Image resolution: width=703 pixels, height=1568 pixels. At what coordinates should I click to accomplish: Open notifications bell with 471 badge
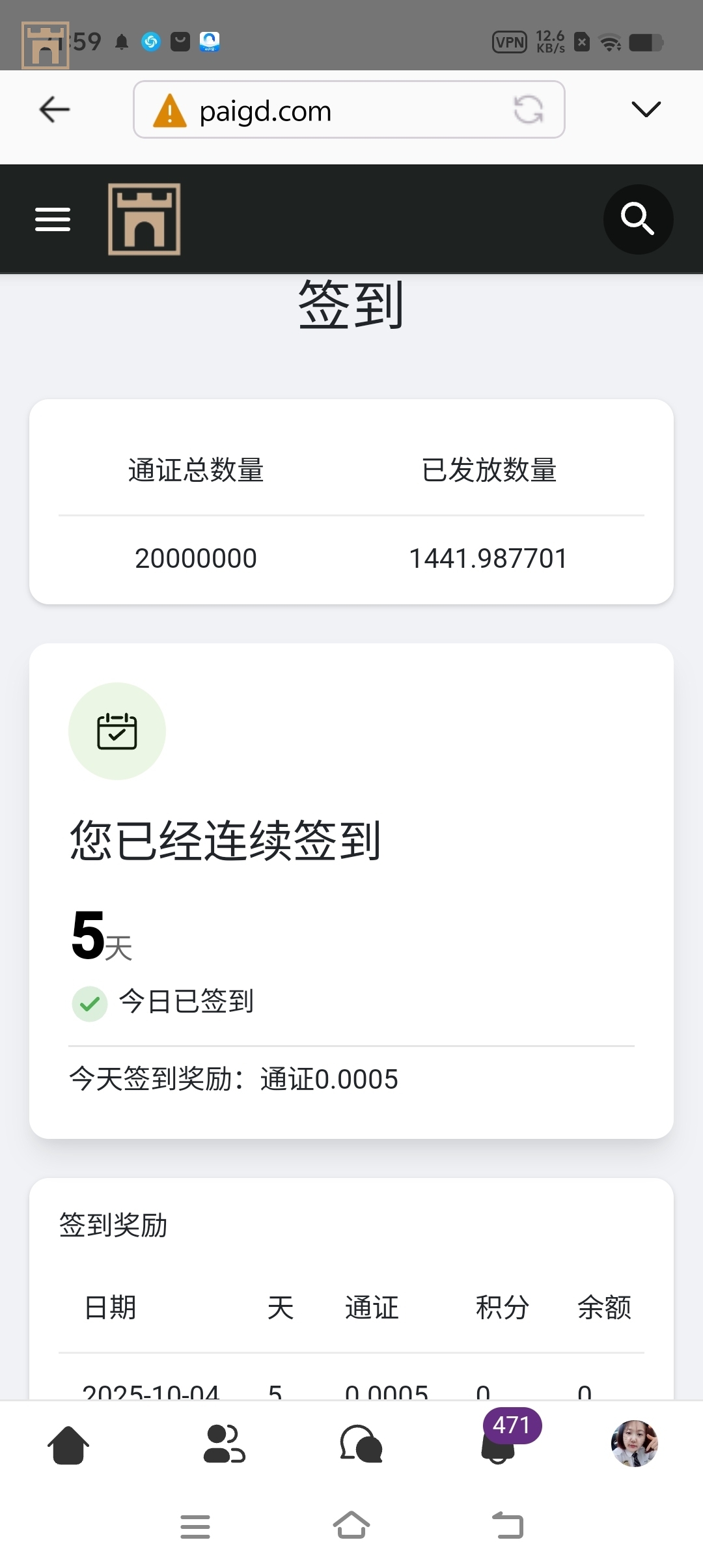coord(499,1444)
